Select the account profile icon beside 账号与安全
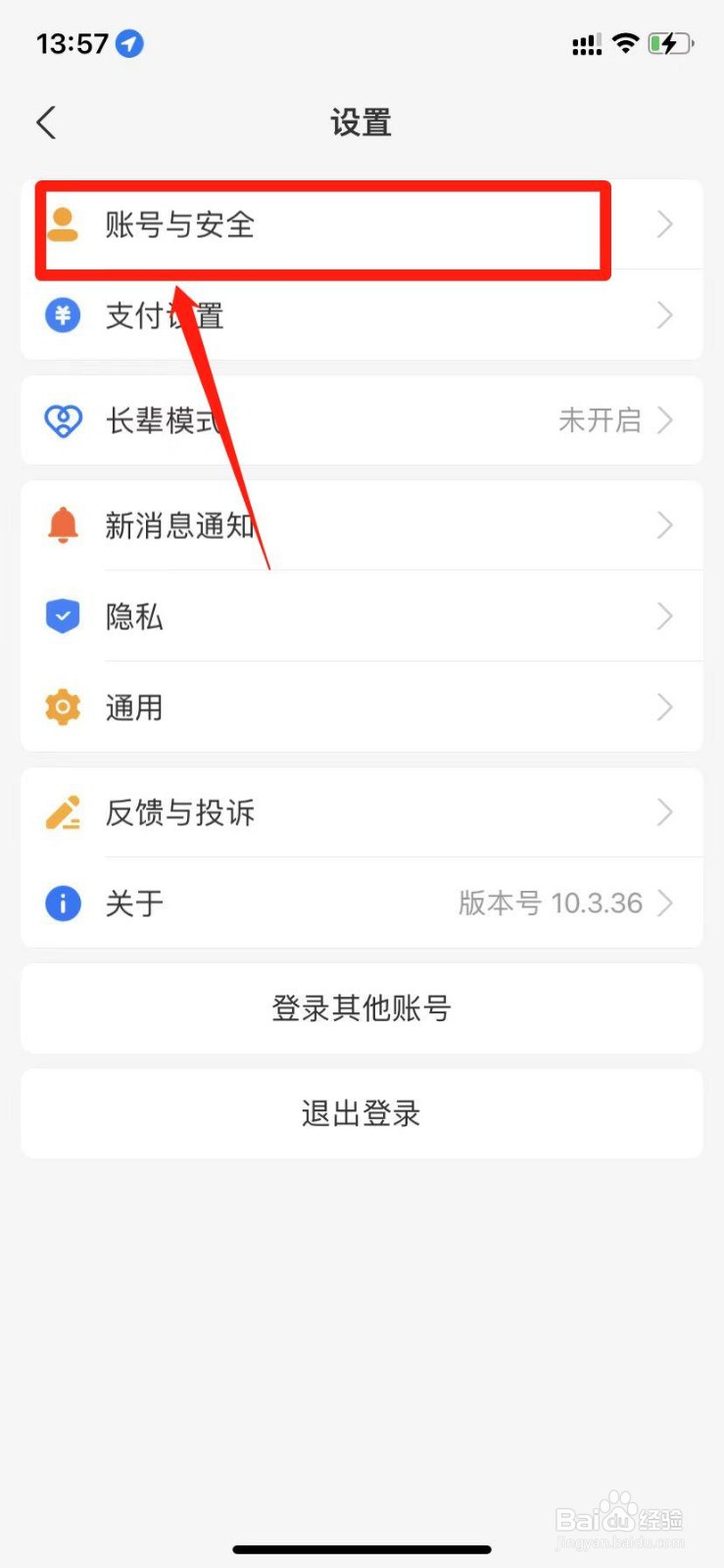The image size is (724, 1568). click(x=62, y=225)
